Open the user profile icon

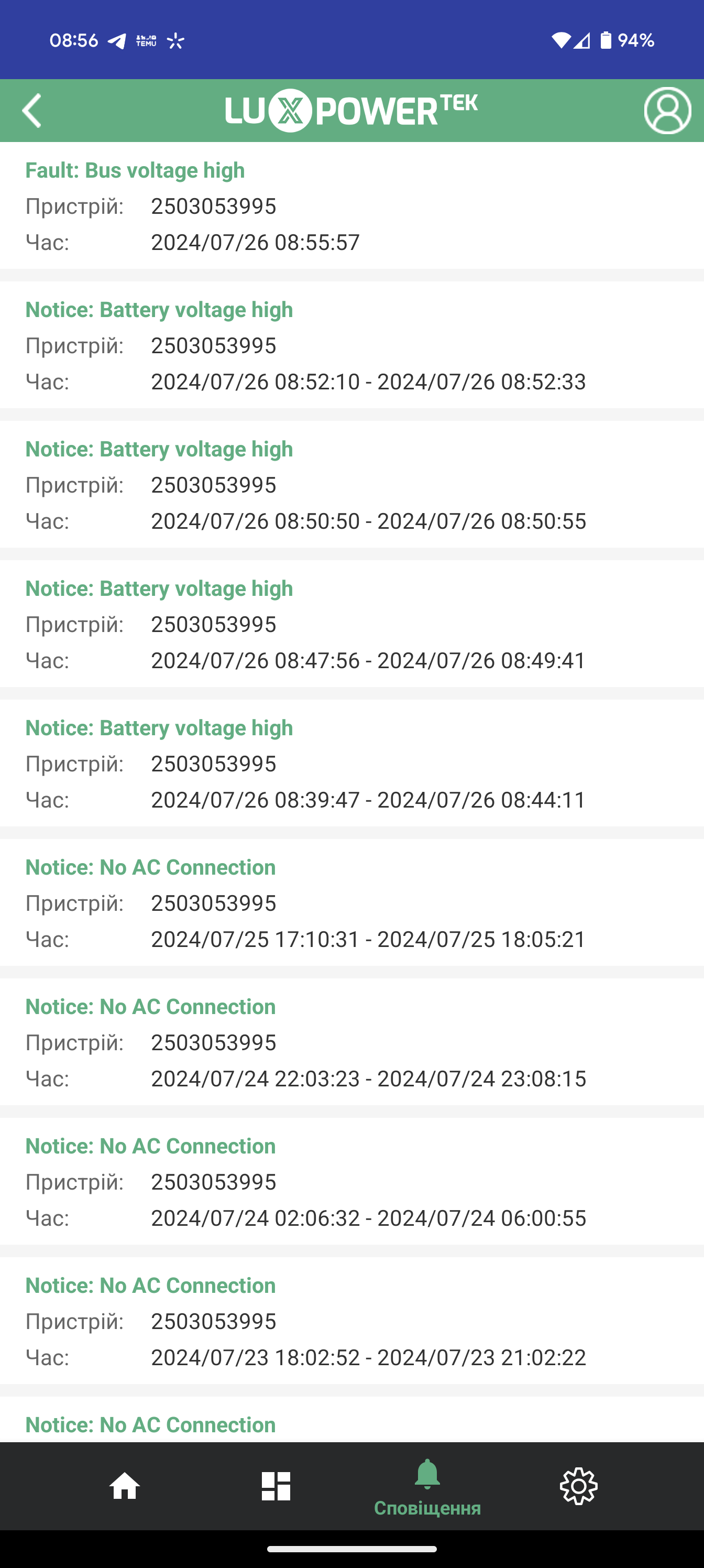point(667,111)
